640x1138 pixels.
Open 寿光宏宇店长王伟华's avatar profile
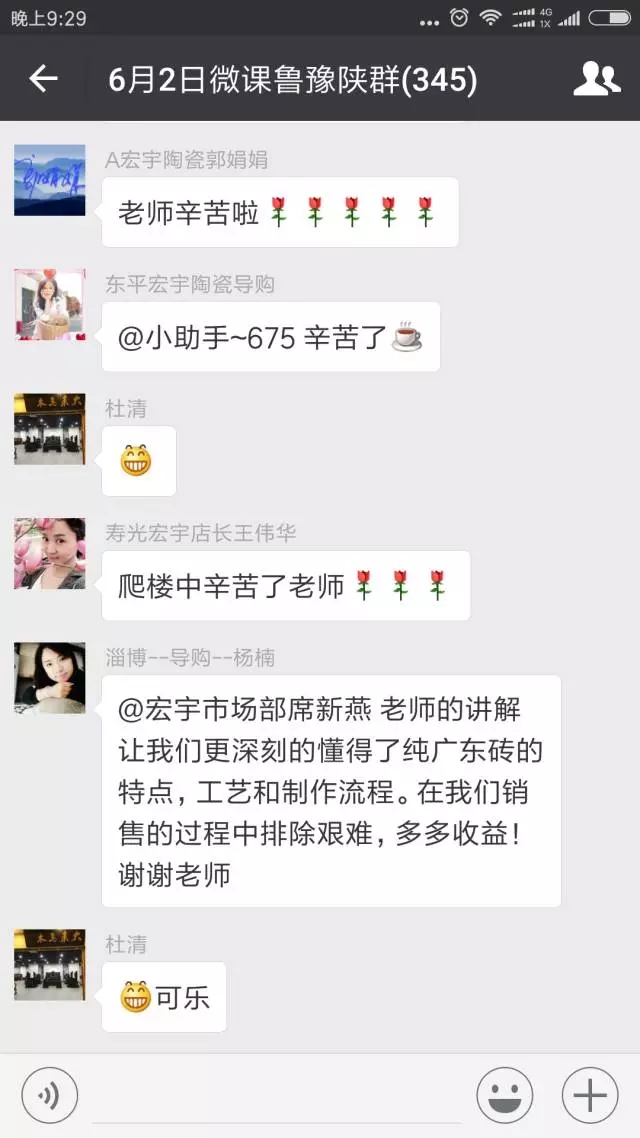click(50, 553)
